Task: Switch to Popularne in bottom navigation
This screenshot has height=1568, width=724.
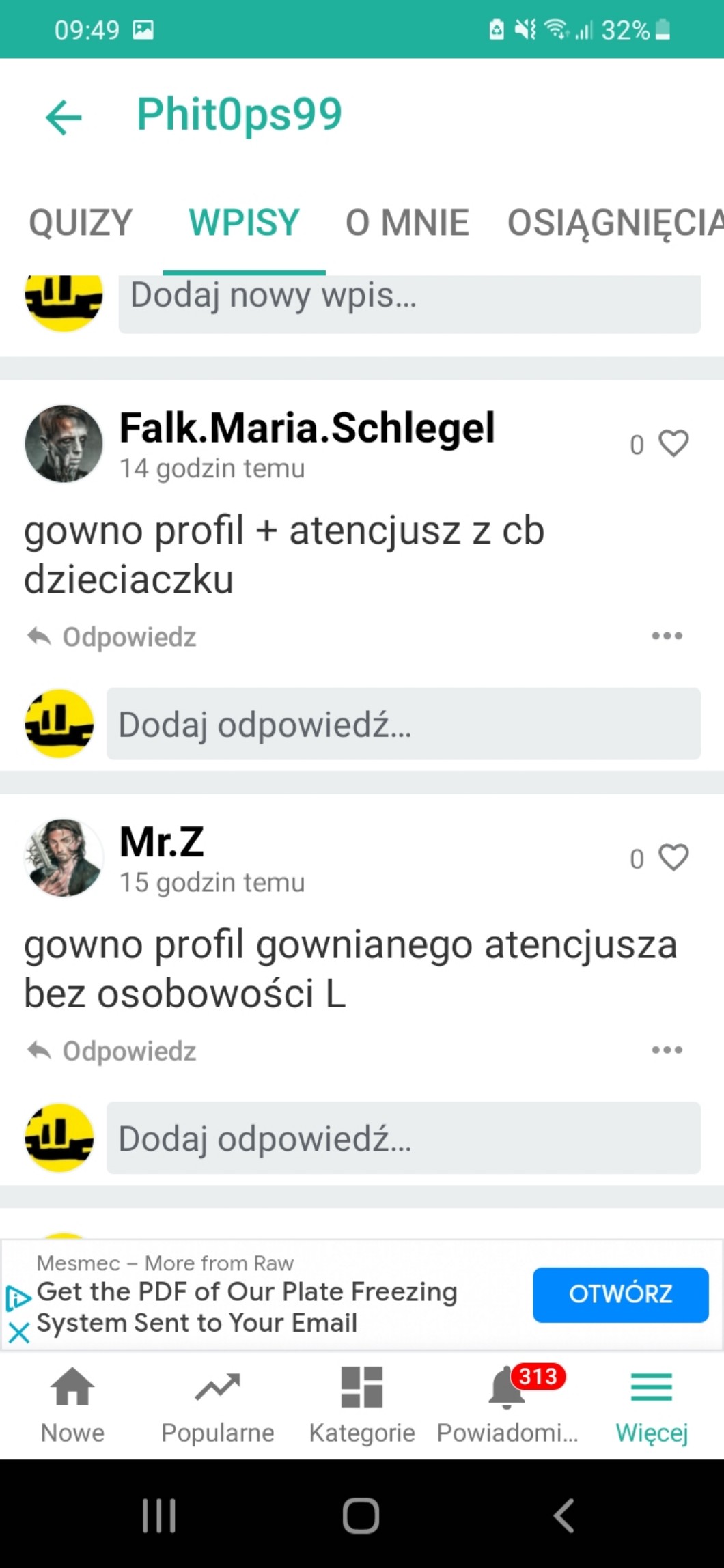Action: [x=217, y=1404]
